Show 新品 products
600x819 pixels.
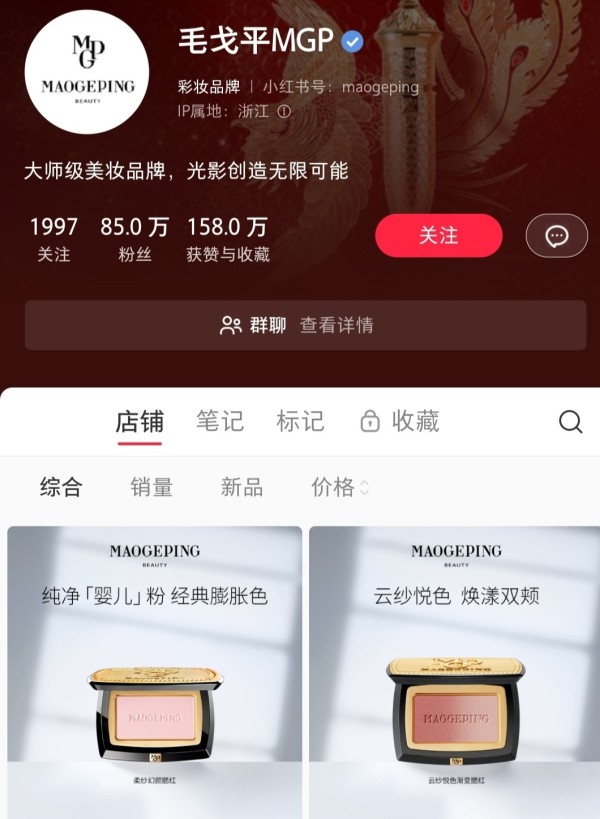click(242, 487)
